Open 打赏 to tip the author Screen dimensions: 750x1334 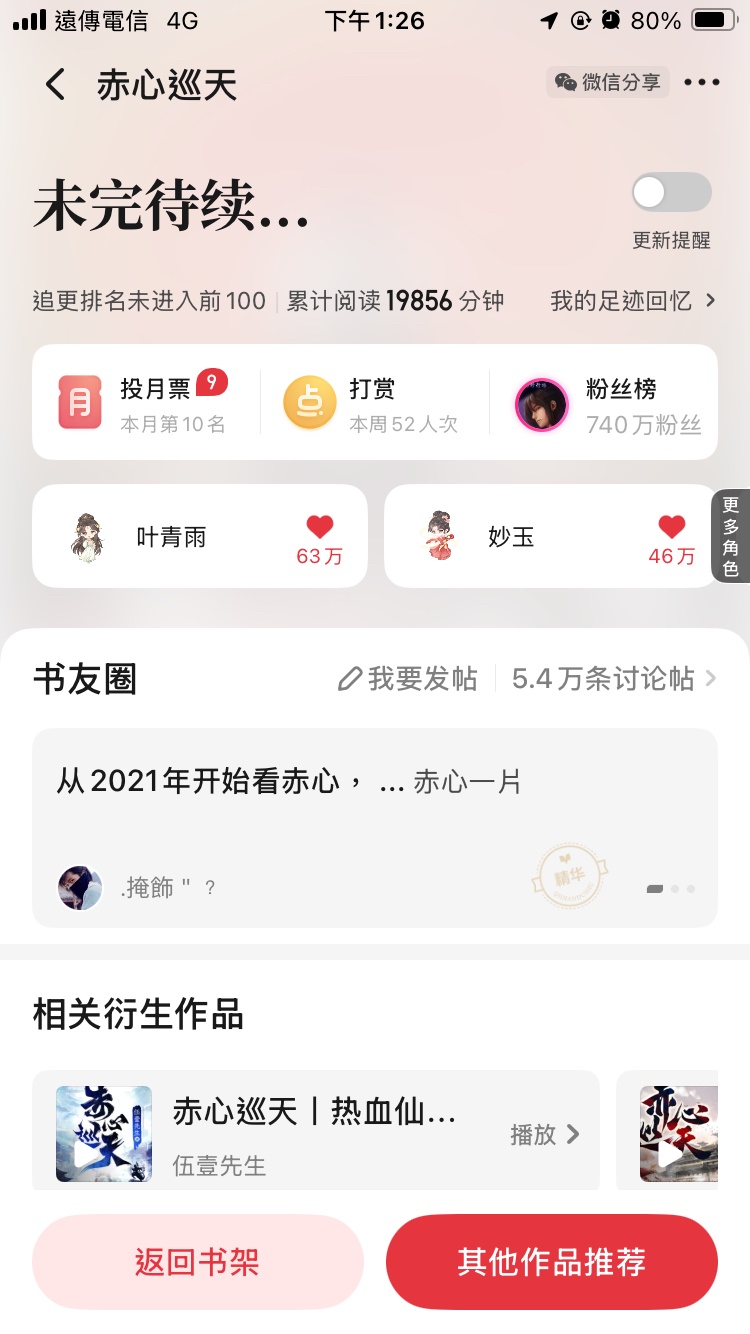[374, 402]
